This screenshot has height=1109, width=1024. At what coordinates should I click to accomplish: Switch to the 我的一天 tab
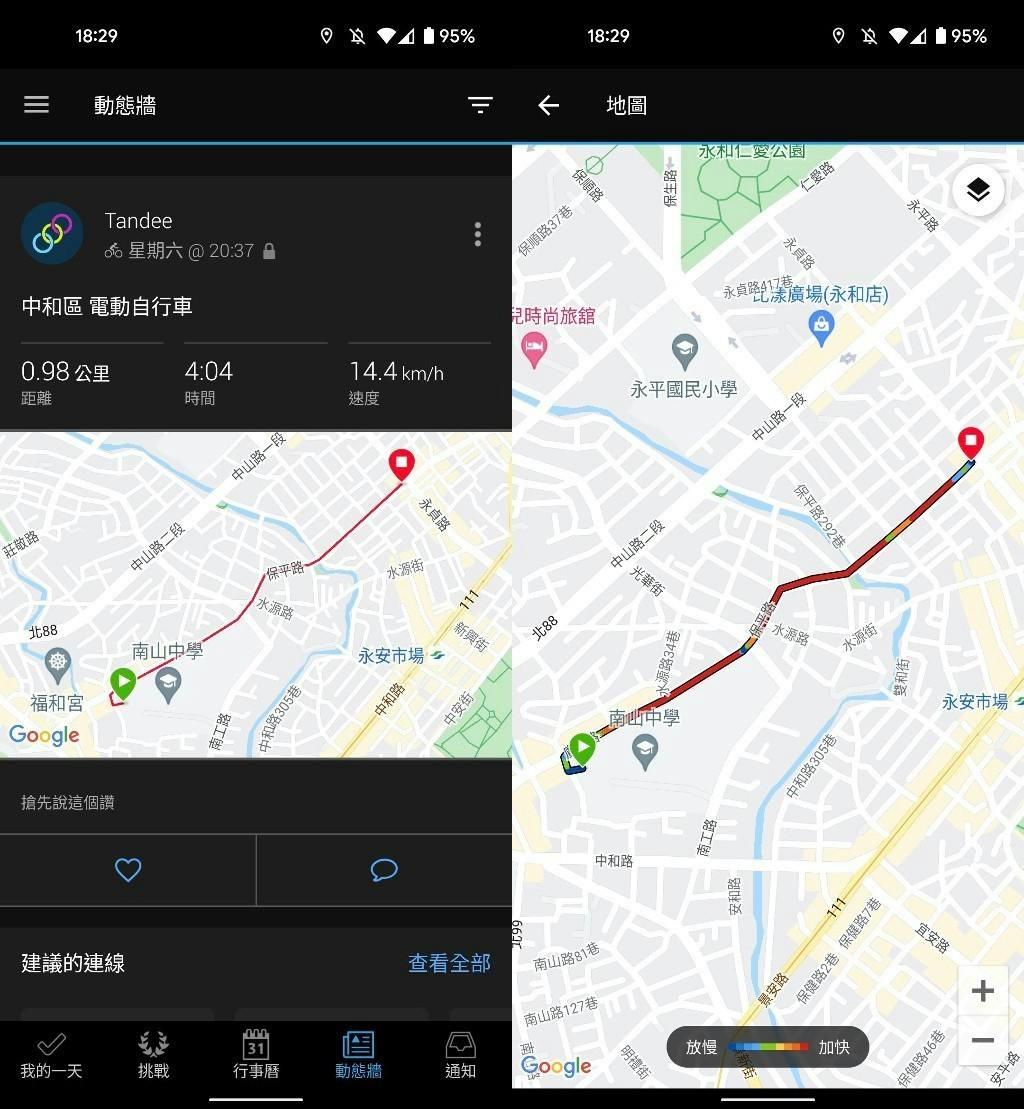coord(51,1055)
